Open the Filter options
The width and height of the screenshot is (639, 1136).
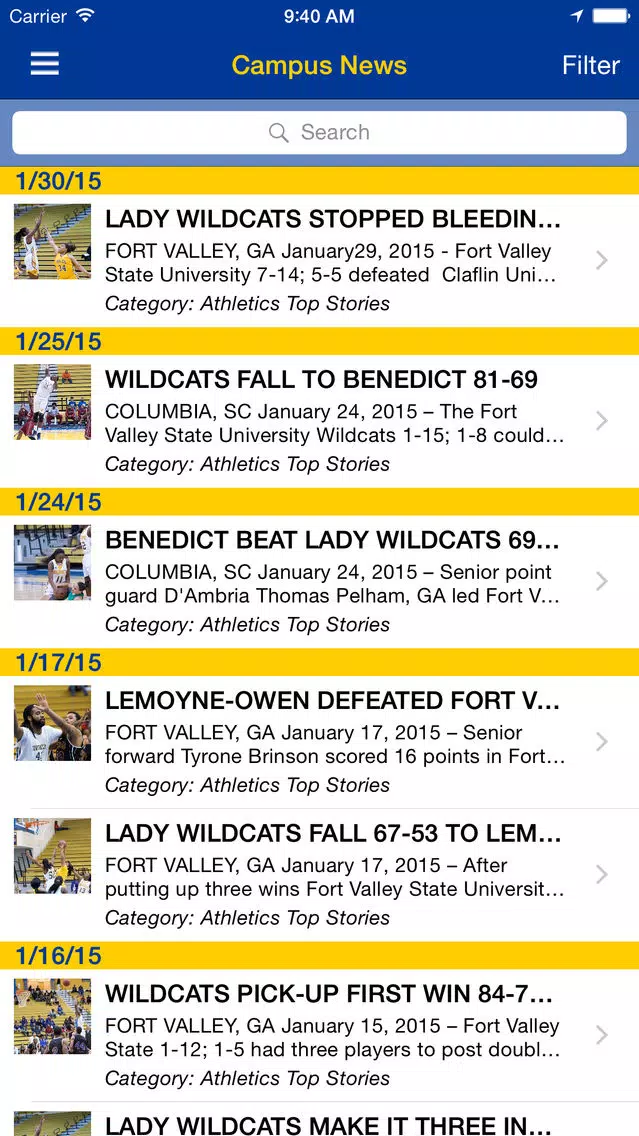590,65
